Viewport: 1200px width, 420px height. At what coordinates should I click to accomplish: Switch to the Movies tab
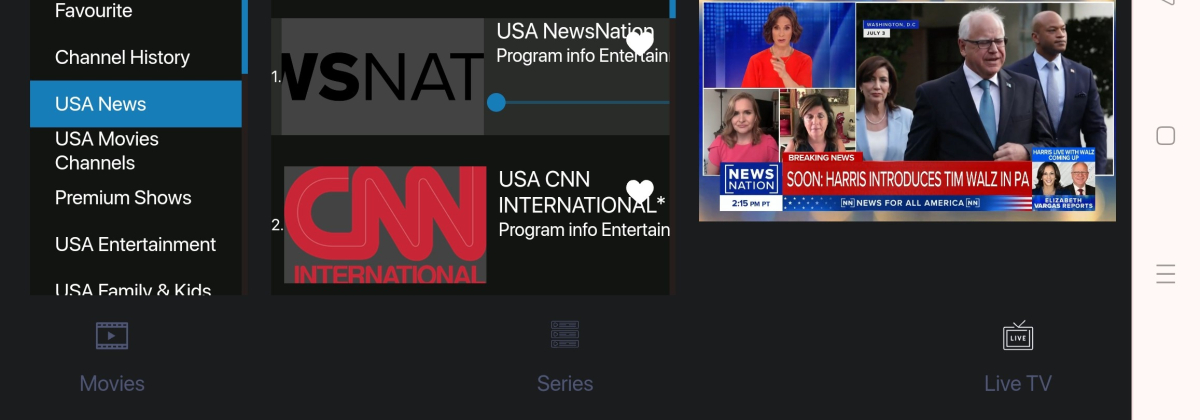click(112, 355)
